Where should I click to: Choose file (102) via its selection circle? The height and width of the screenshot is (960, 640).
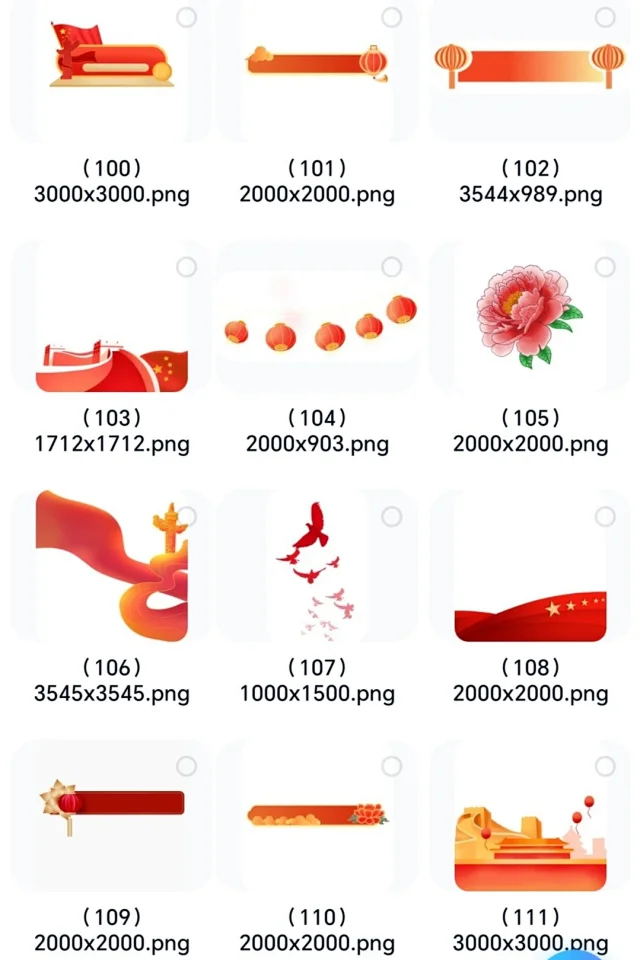[x=605, y=17]
